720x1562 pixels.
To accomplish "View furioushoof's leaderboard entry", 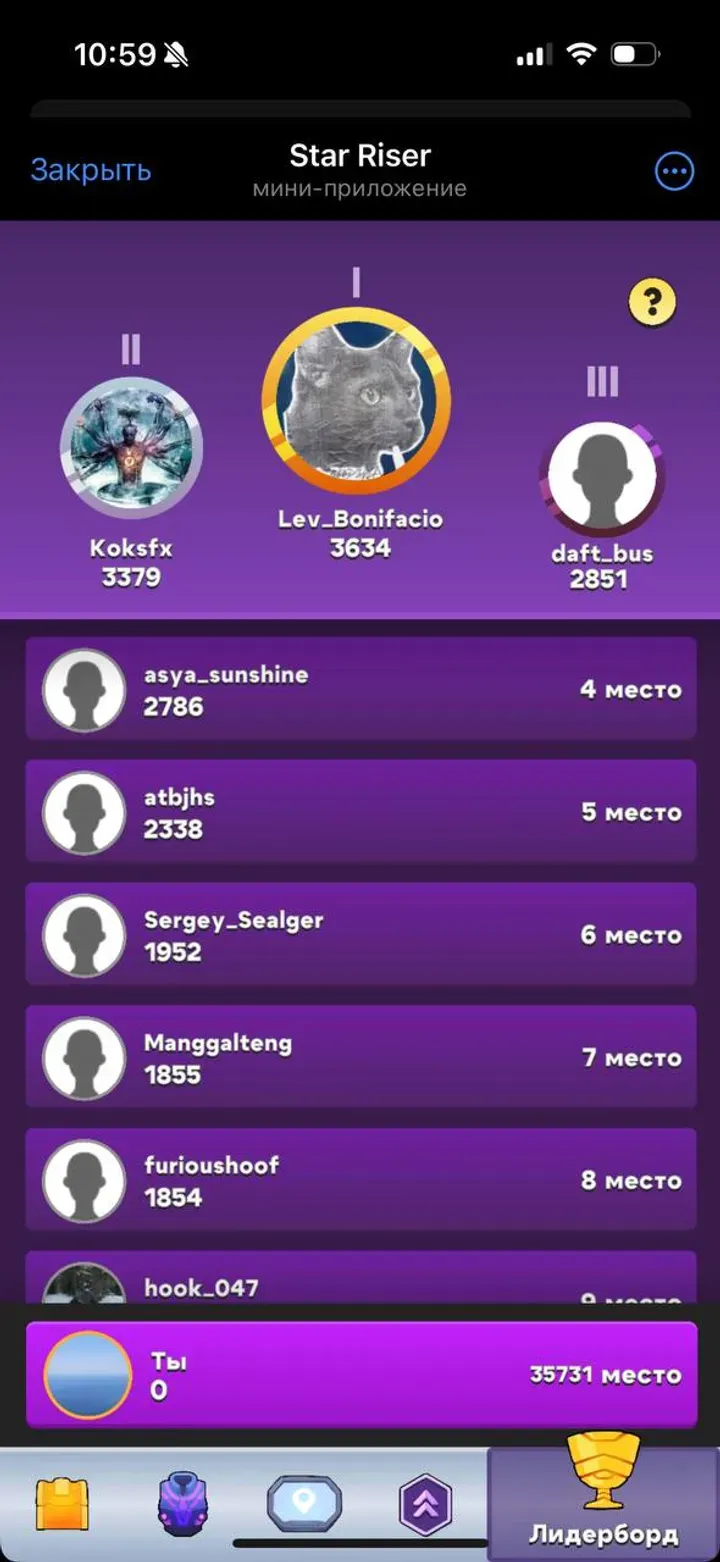I will (360, 1180).
